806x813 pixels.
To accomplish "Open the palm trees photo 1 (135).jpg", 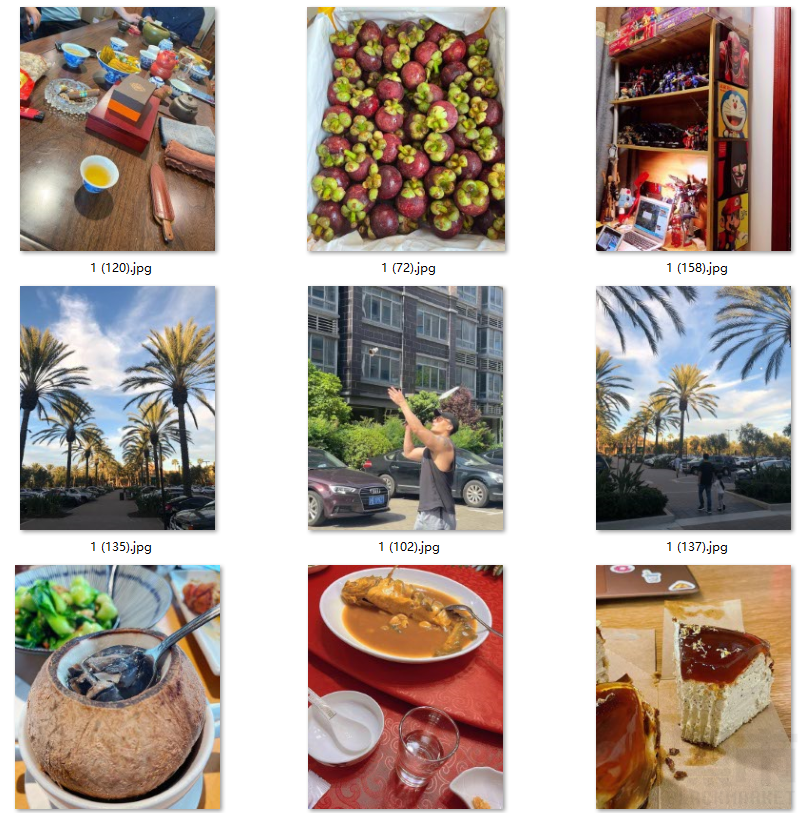I will [x=117, y=408].
